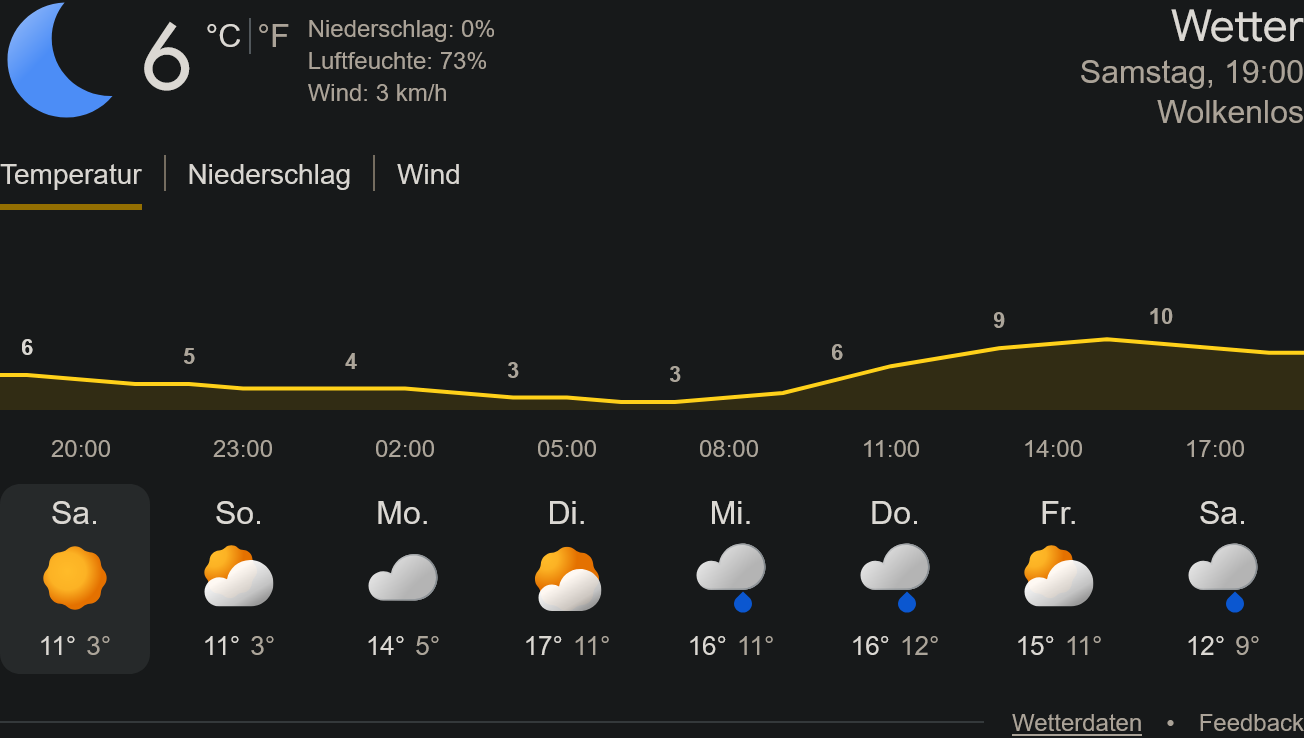
Task: Open the Do. forecast with 16° 12°
Action: (x=894, y=578)
